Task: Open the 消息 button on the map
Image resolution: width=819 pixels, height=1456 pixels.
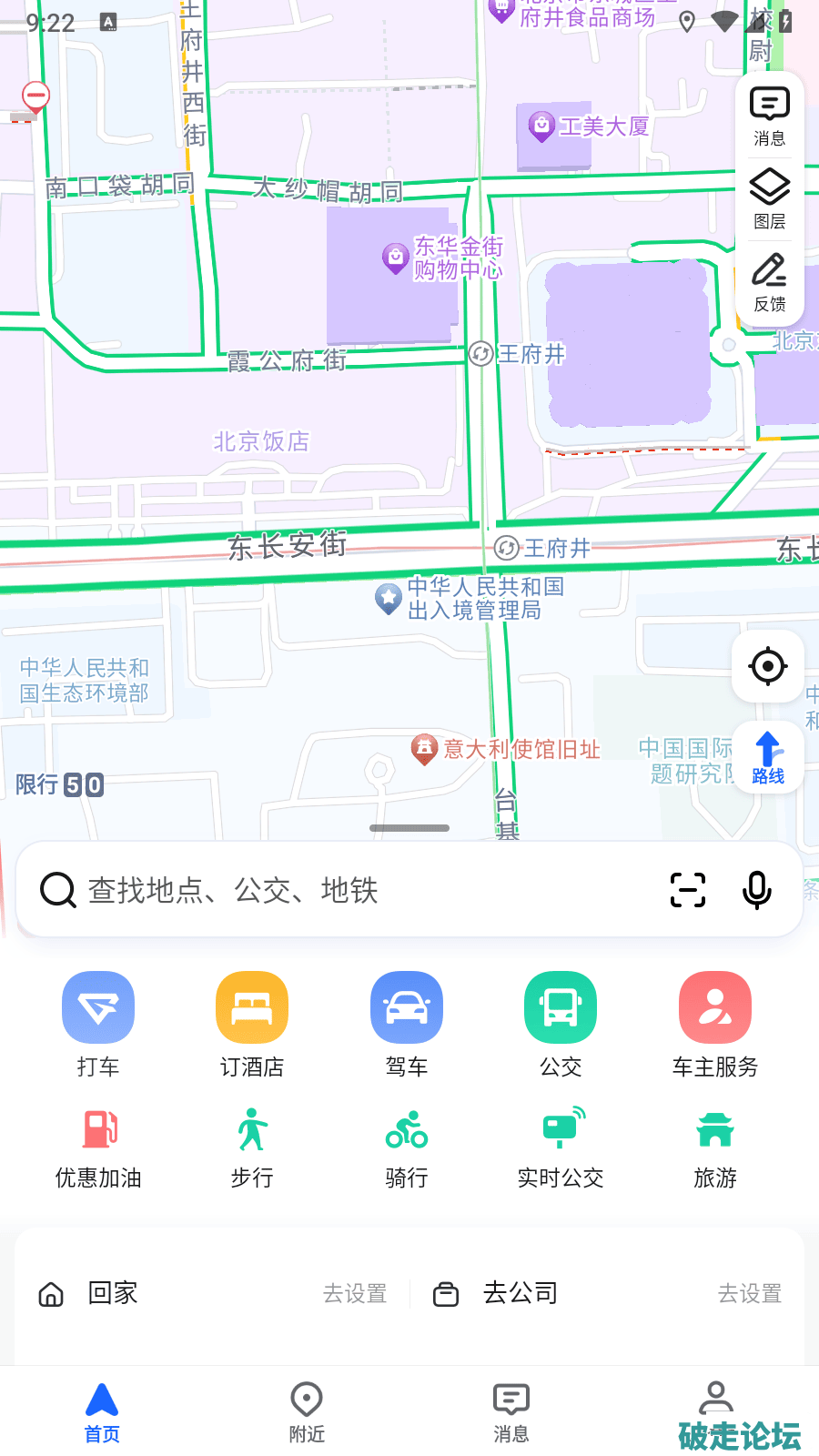Action: (769, 116)
